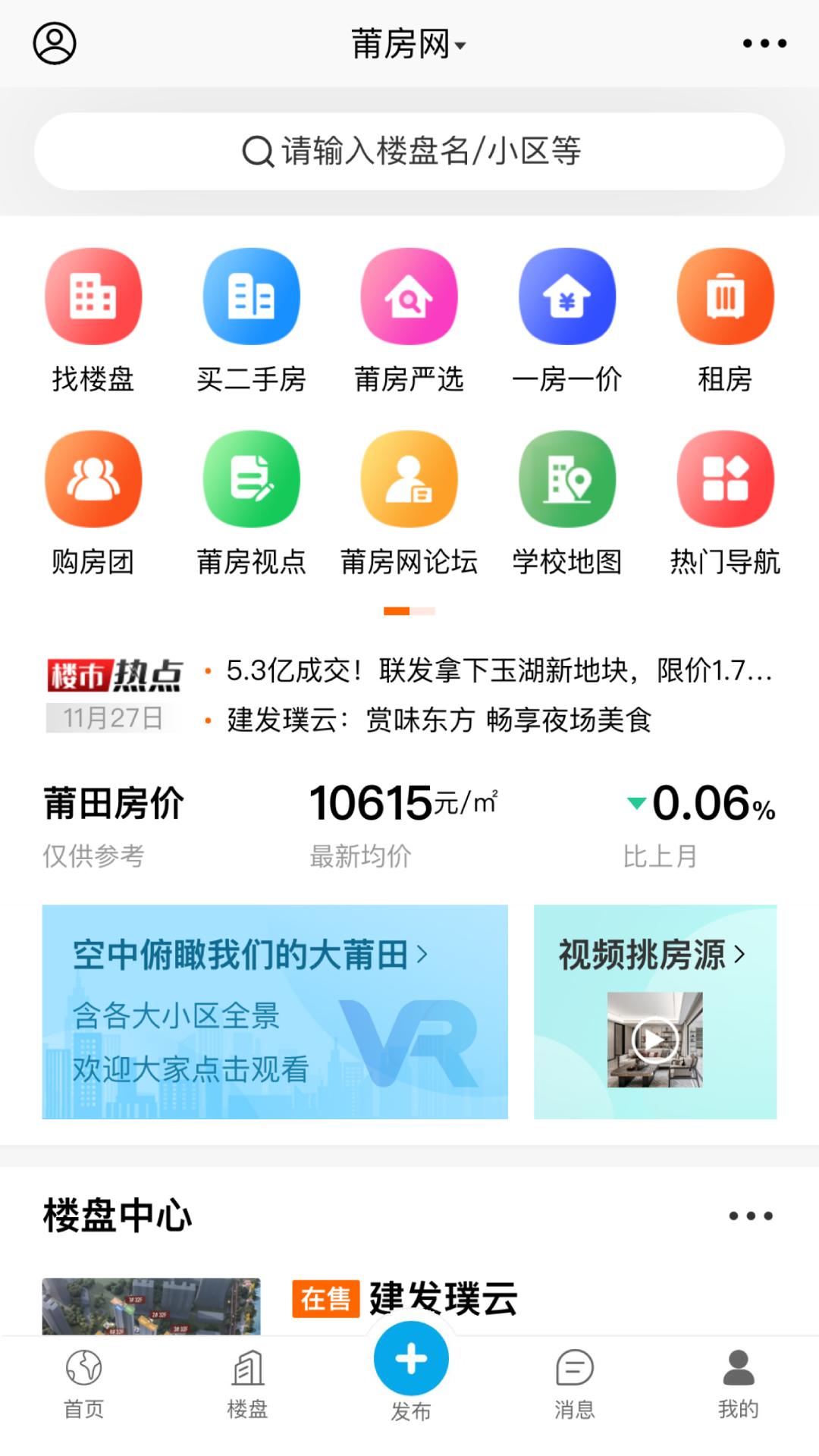Open 买二手房 second-hand housing section

click(x=251, y=296)
